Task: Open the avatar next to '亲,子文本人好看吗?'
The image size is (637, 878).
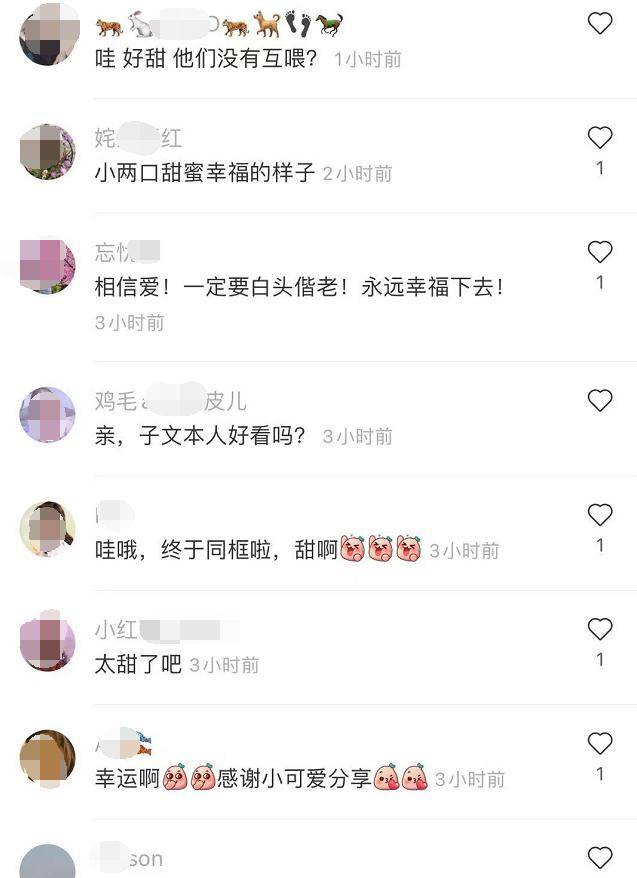Action: tap(47, 415)
